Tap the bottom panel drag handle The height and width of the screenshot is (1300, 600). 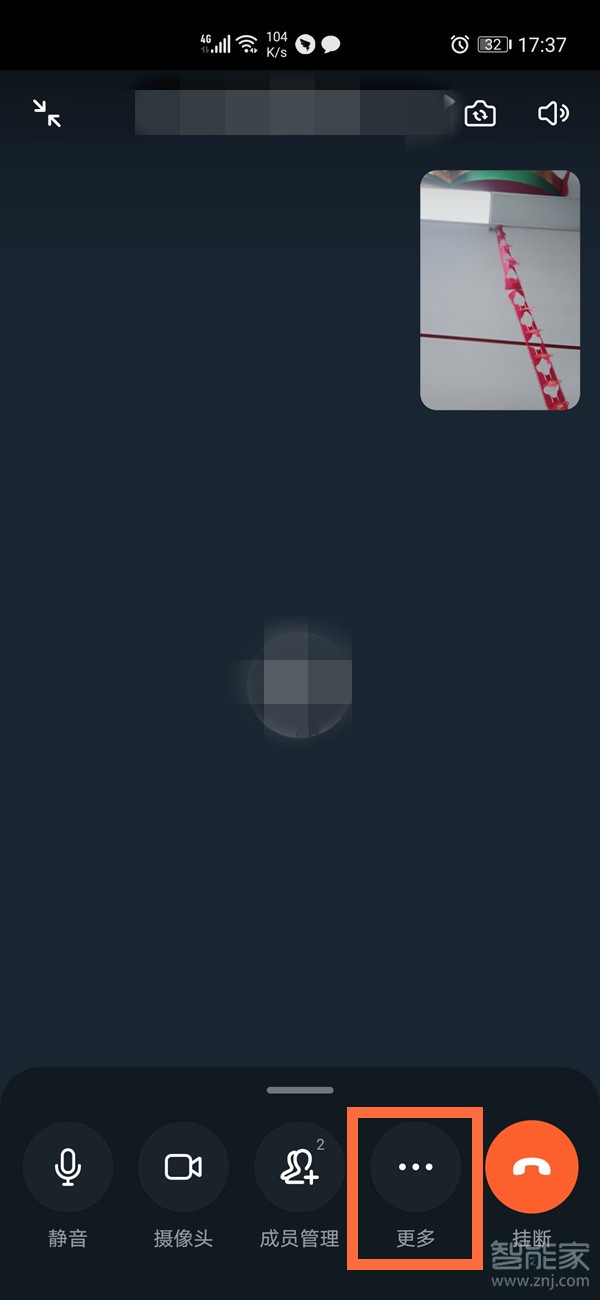tap(300, 1090)
